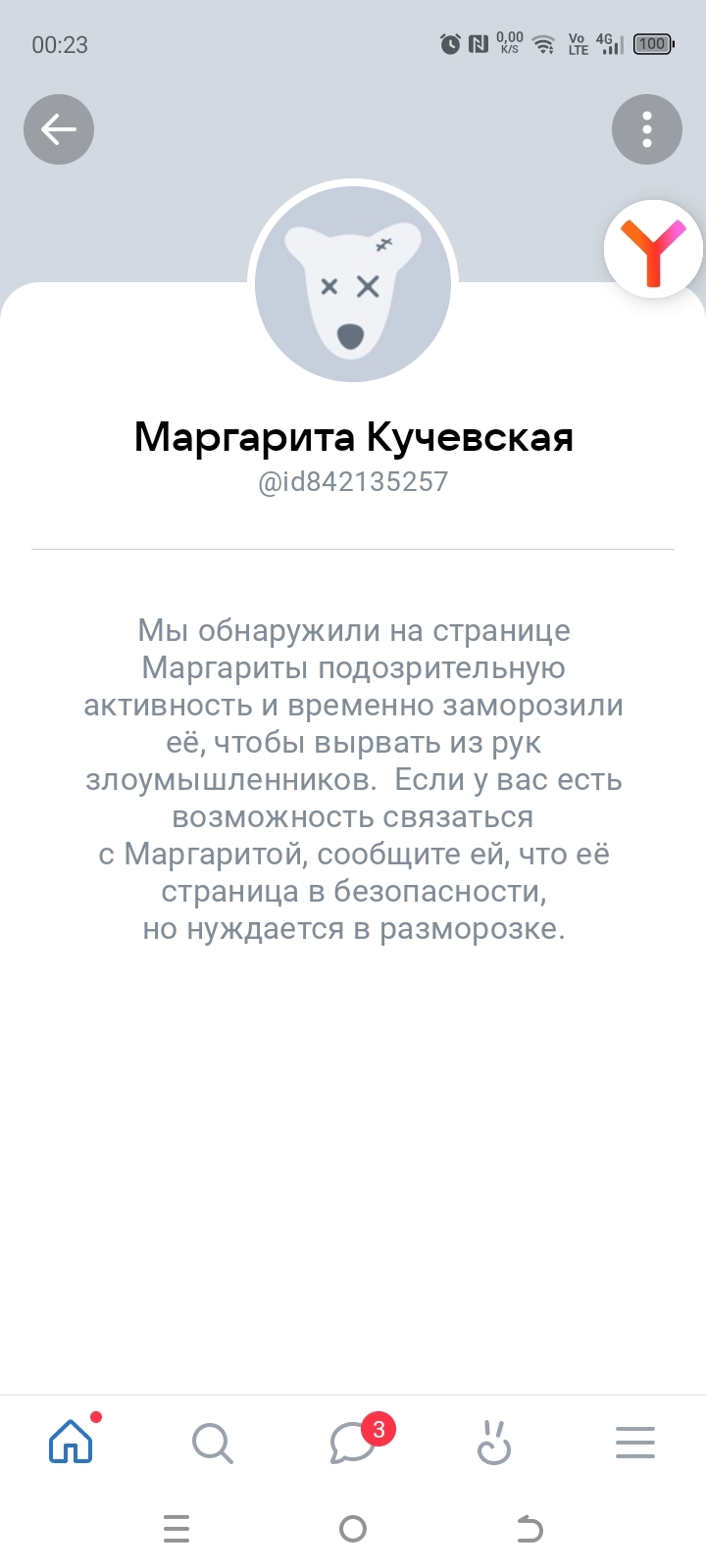Tap the Yandex Alice floating button
Viewport: 706px width, 1568px height.
pyautogui.click(x=653, y=249)
